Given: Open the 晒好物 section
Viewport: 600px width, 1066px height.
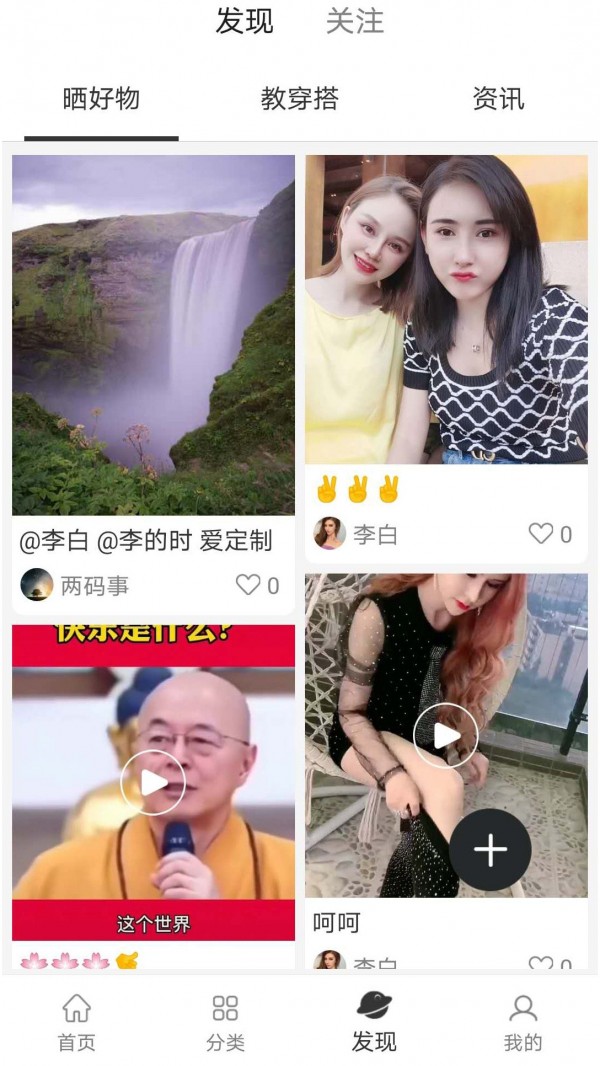Looking at the screenshot, I should (101, 99).
